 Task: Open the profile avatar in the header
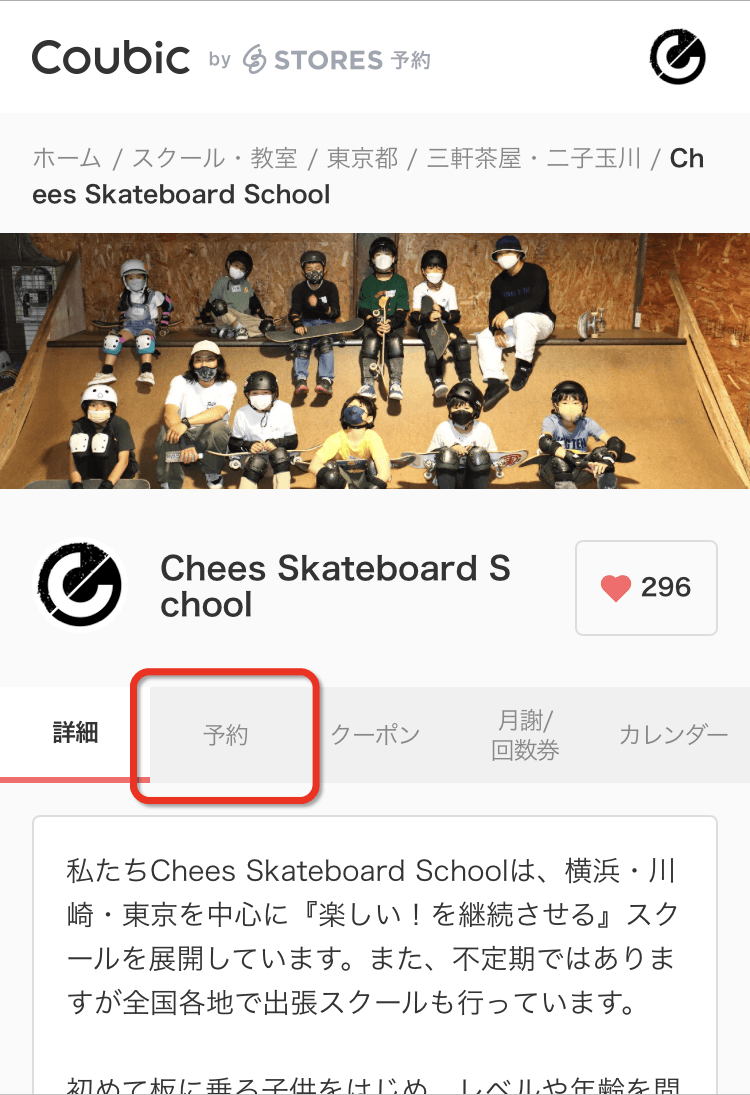tap(677, 57)
